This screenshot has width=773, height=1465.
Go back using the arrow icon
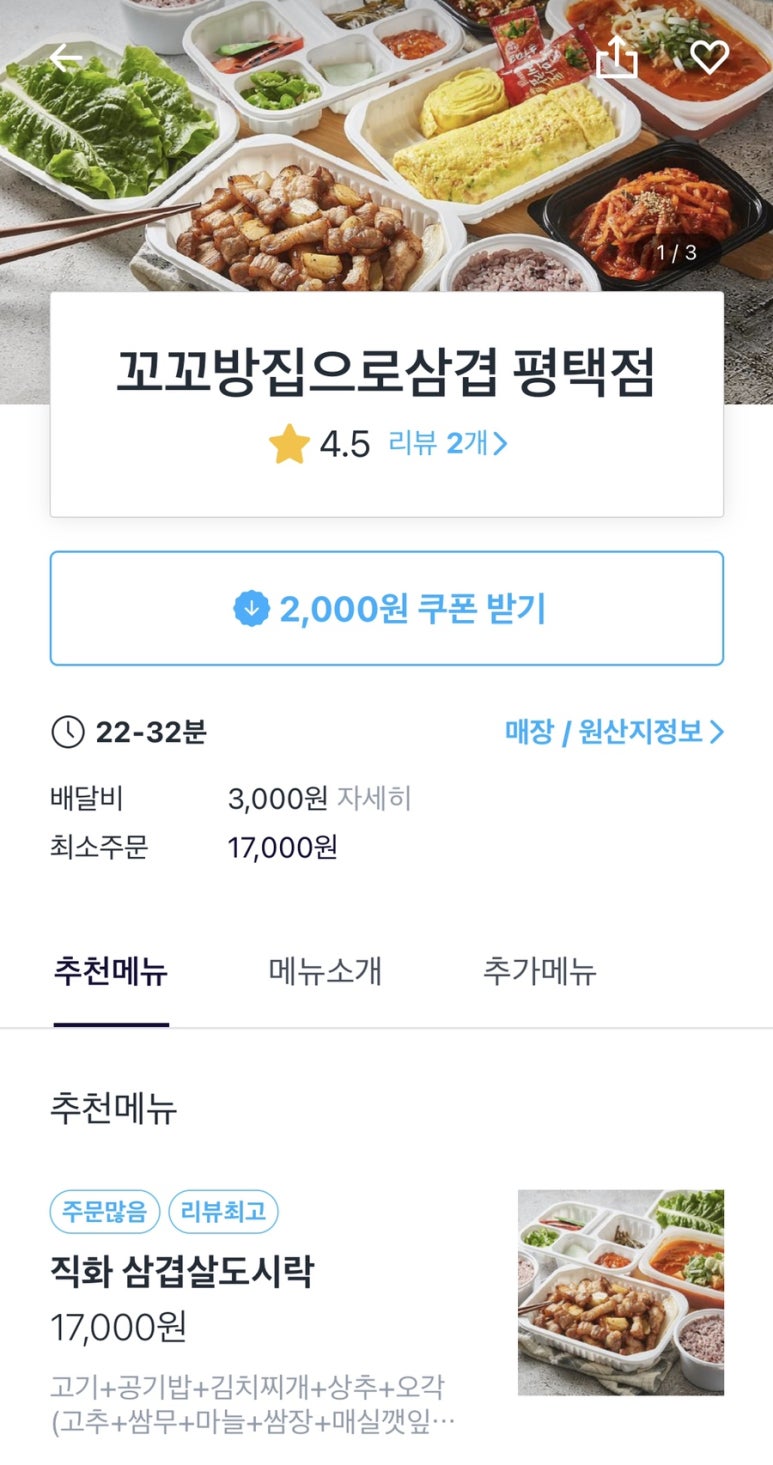tap(66, 58)
